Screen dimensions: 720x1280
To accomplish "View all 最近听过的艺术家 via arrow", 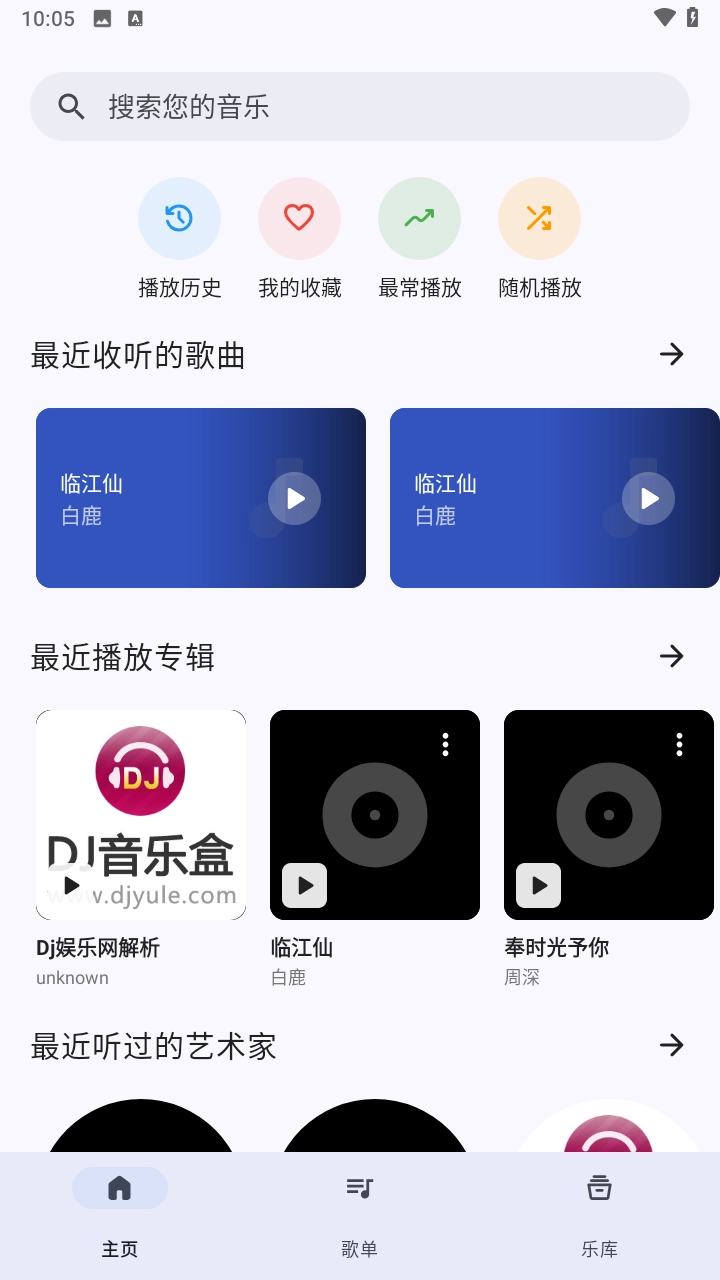I will (672, 1045).
